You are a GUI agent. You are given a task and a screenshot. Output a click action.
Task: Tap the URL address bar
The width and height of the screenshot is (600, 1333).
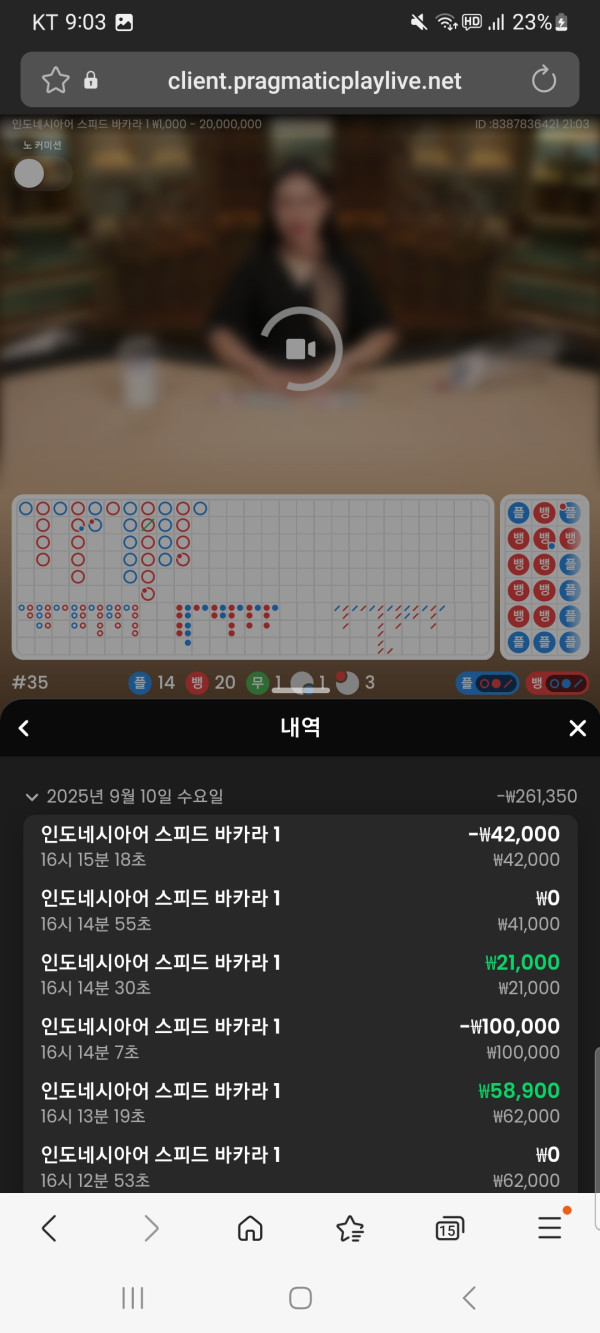click(x=314, y=81)
